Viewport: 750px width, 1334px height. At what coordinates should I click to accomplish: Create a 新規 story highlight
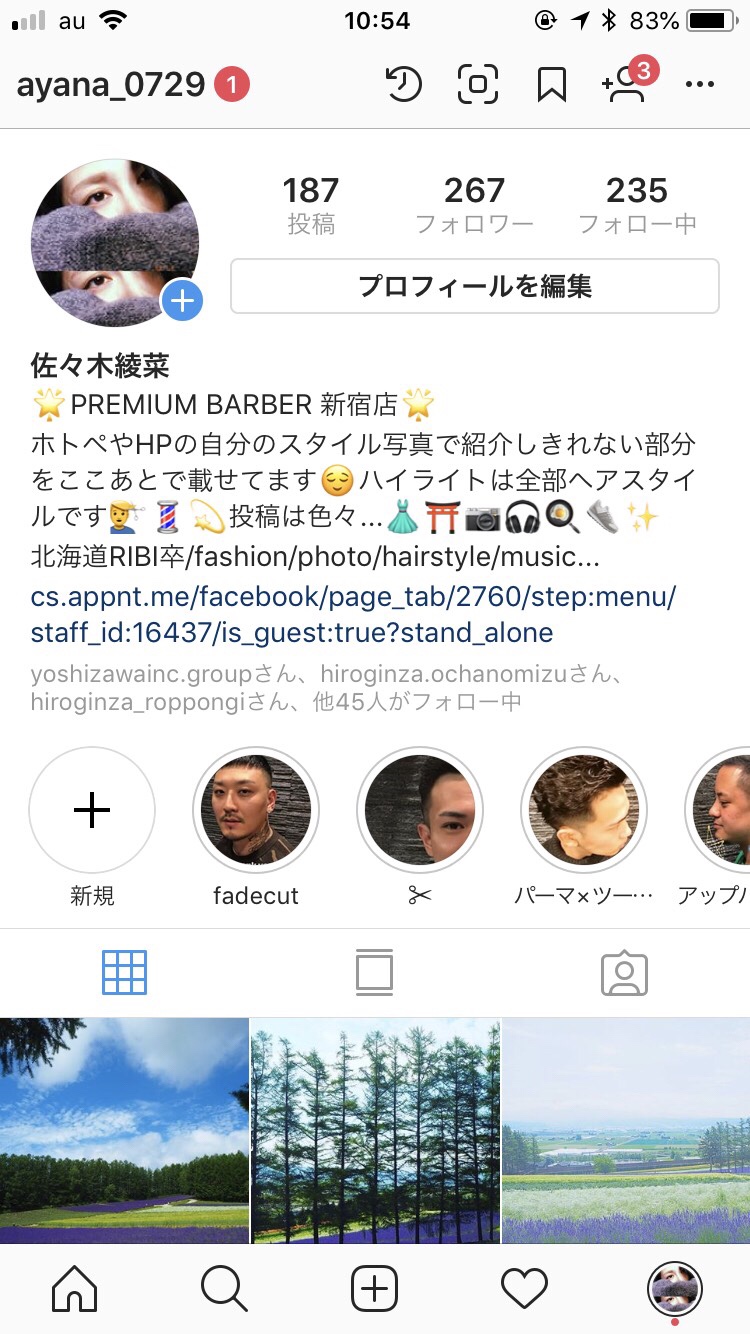(x=92, y=811)
